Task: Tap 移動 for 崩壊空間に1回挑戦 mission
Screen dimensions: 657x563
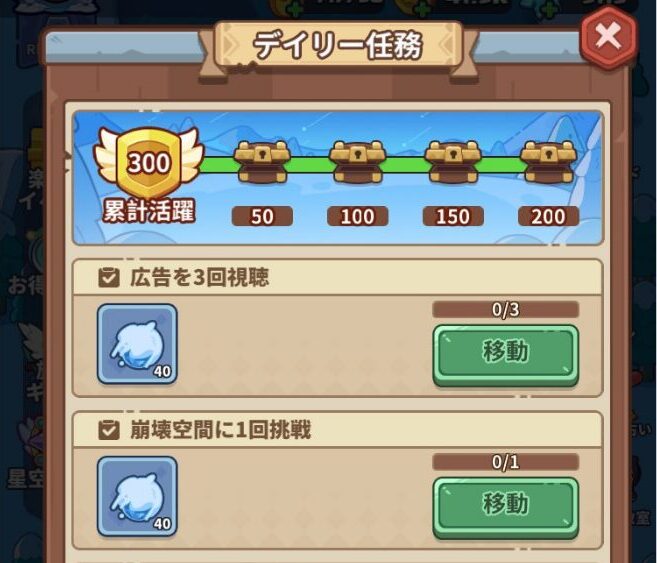Action: 505,504
